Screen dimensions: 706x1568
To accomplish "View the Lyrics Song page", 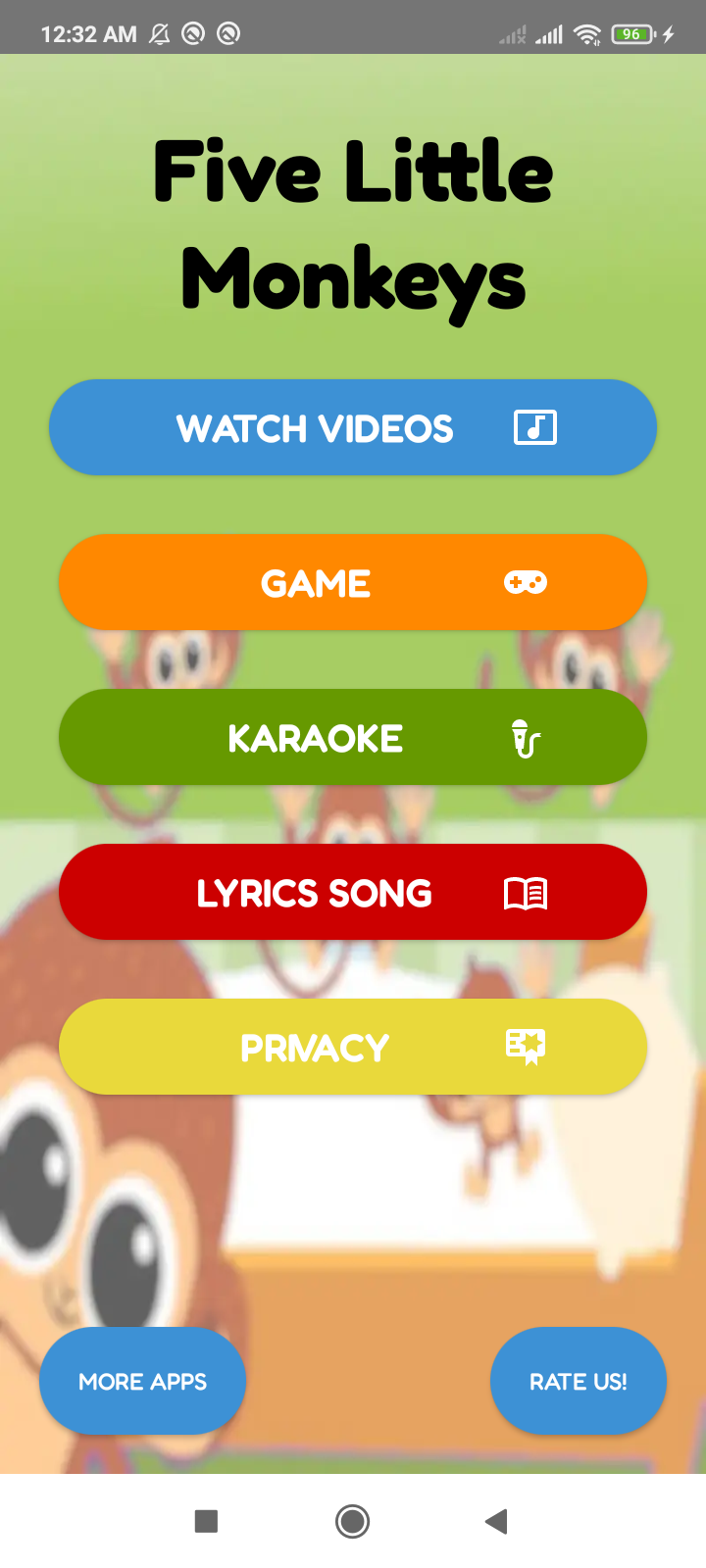I will tap(353, 892).
